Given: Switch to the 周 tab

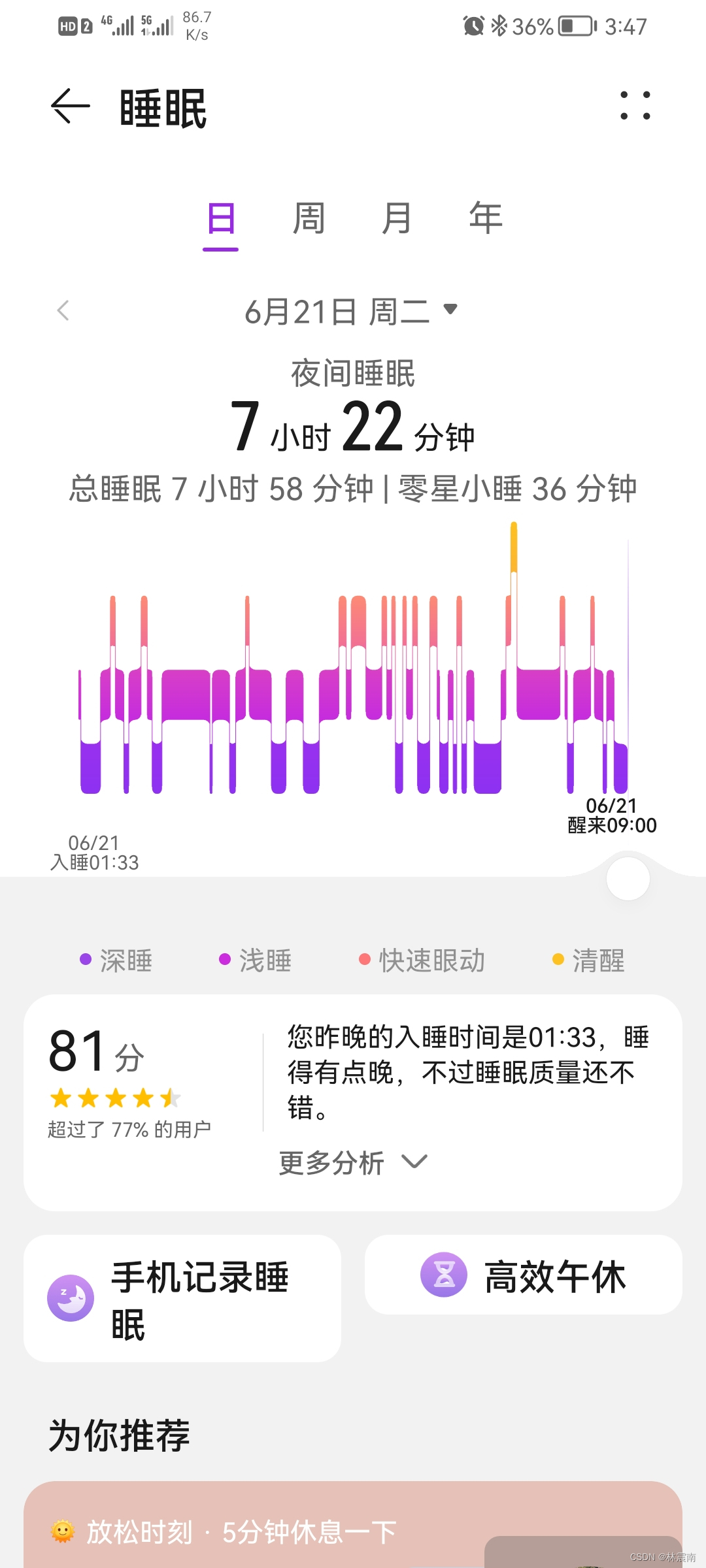Looking at the screenshot, I should (309, 218).
